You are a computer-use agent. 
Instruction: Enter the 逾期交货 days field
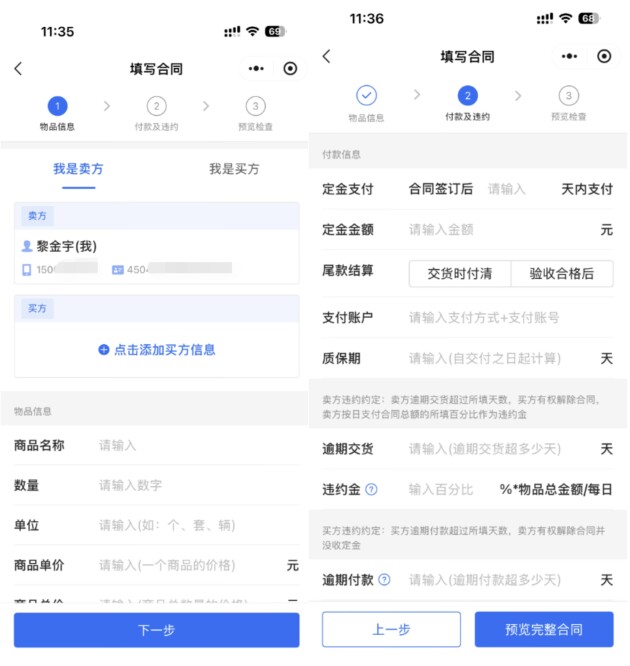(x=495, y=449)
